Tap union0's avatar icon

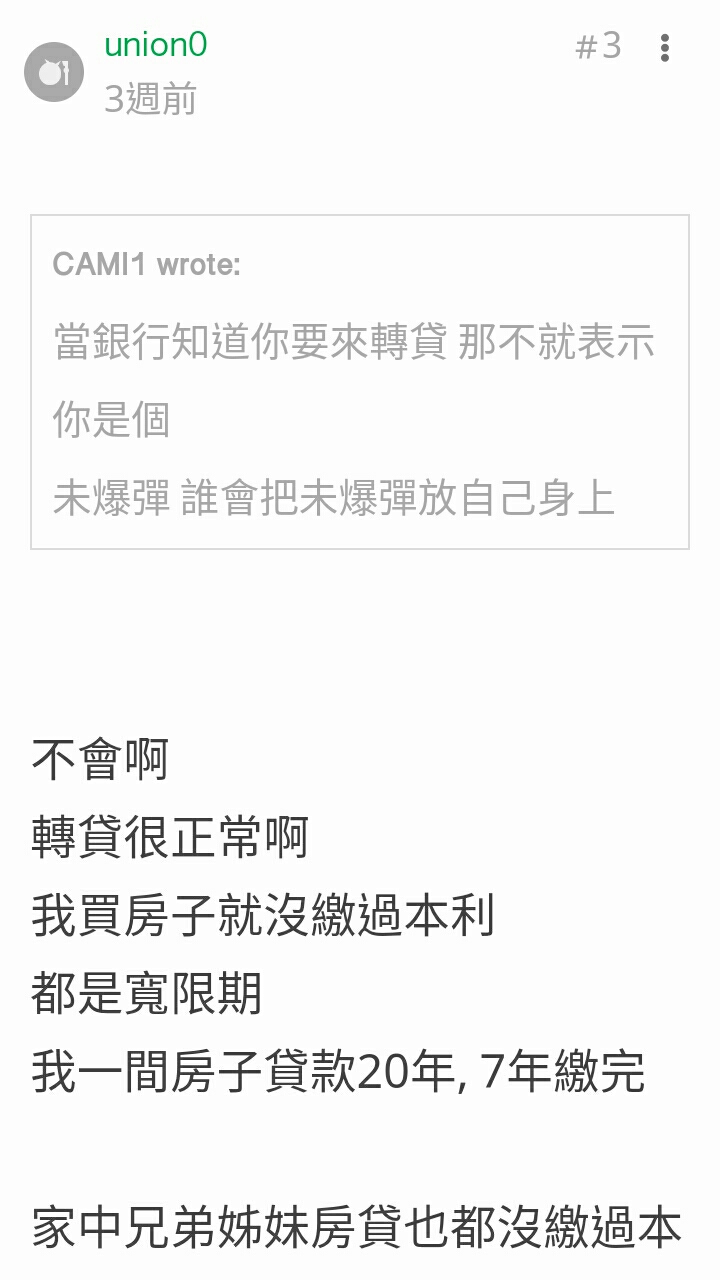click(x=54, y=72)
